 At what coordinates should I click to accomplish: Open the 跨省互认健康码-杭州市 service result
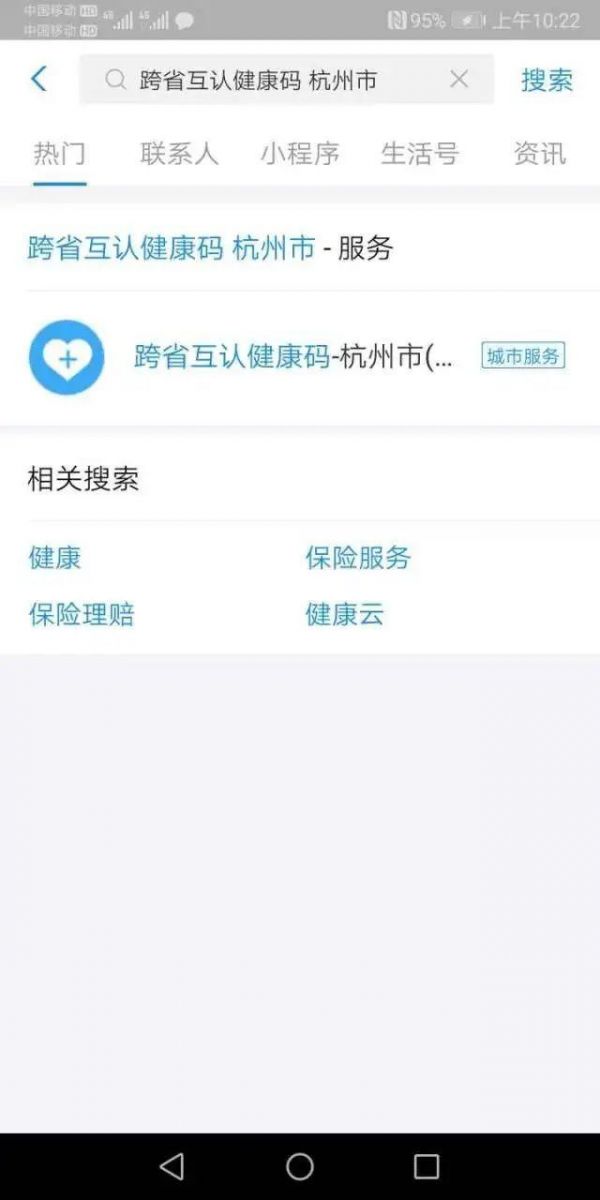pos(300,357)
